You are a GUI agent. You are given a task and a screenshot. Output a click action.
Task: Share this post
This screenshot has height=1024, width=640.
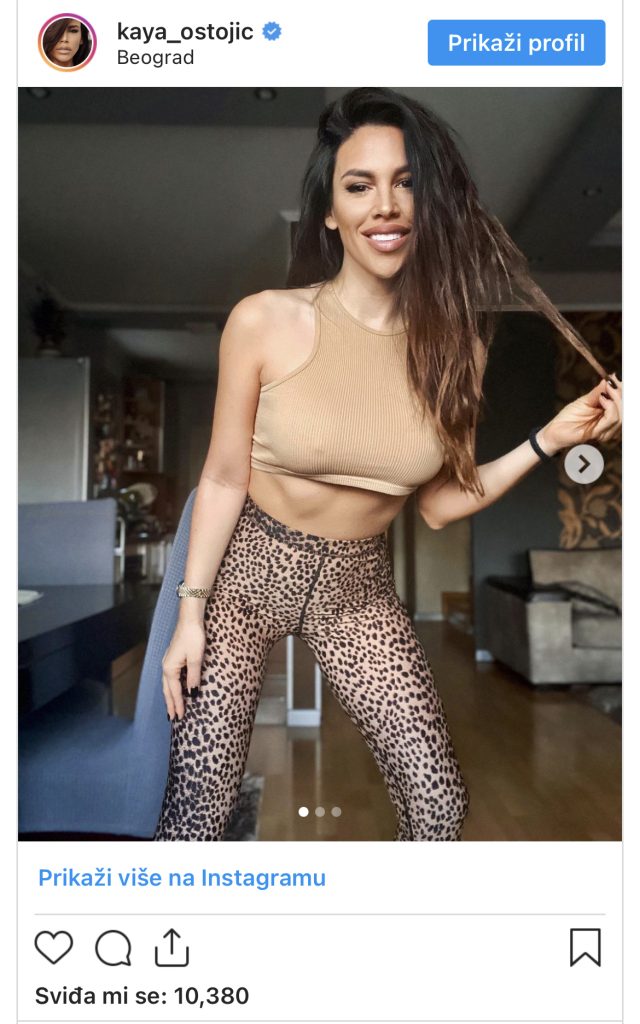(x=172, y=947)
